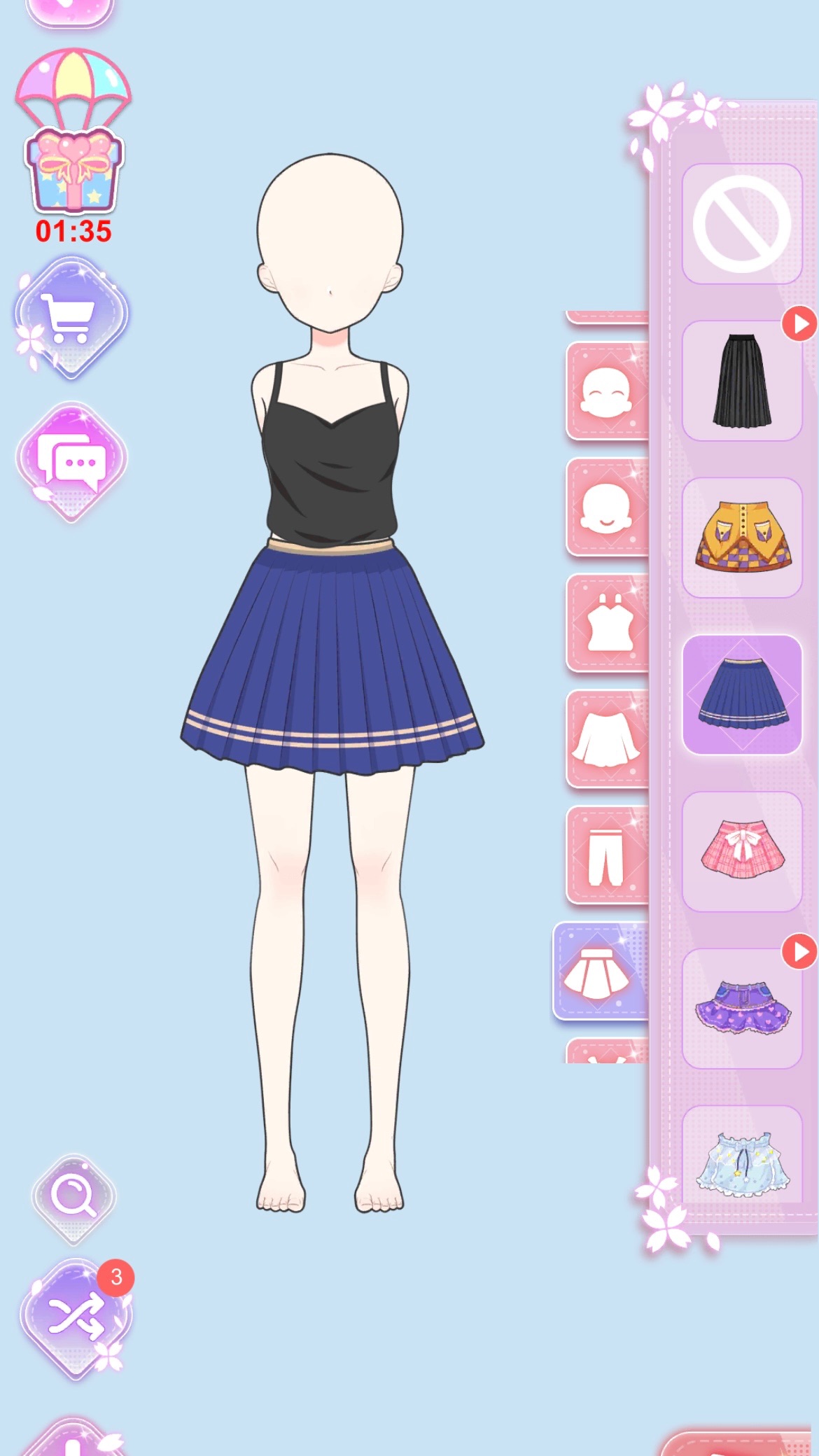Choose the purple ruffled denim skirt
The image size is (819, 1456).
742,1008
